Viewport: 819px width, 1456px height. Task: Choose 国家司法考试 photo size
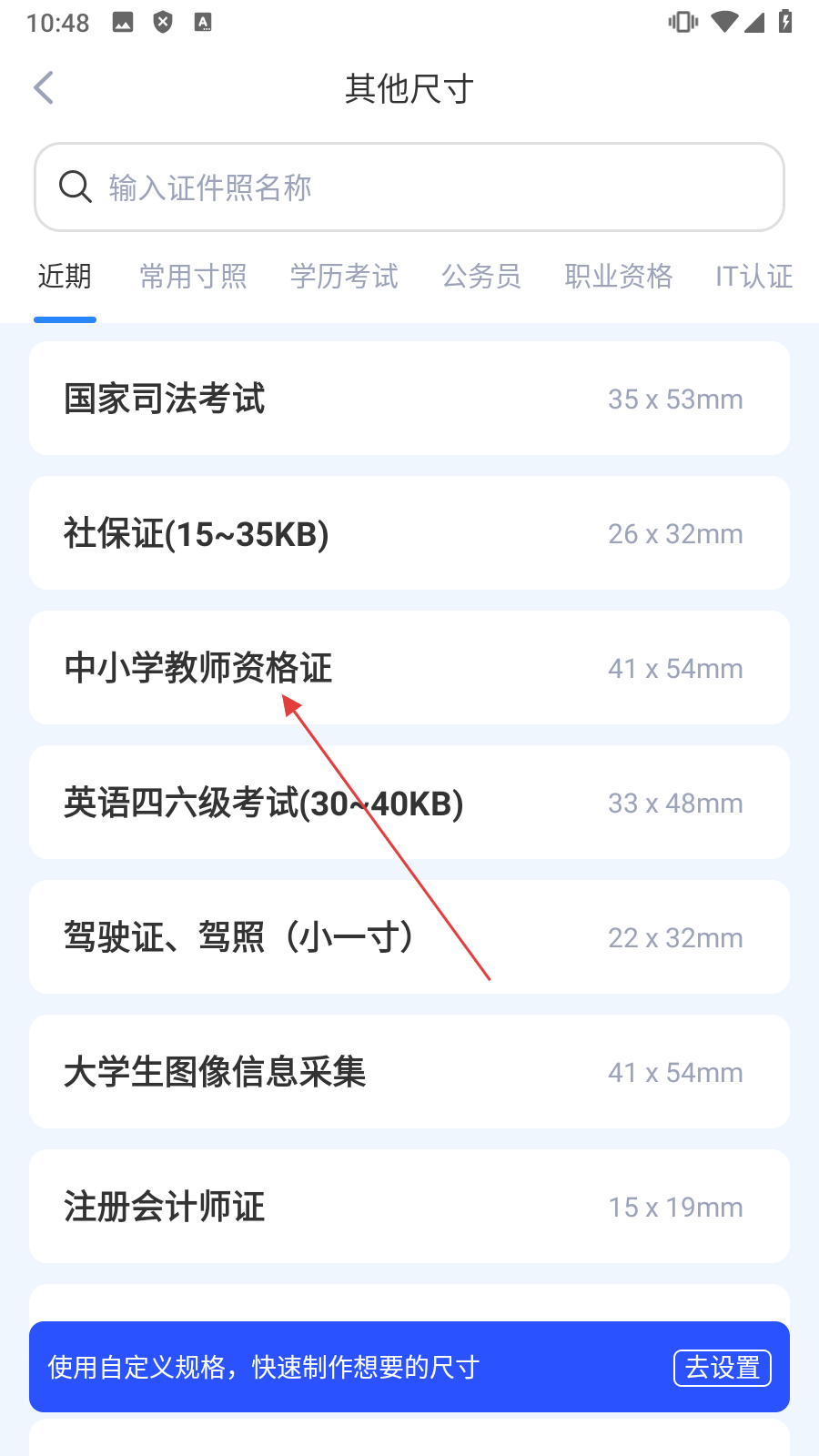coord(409,399)
